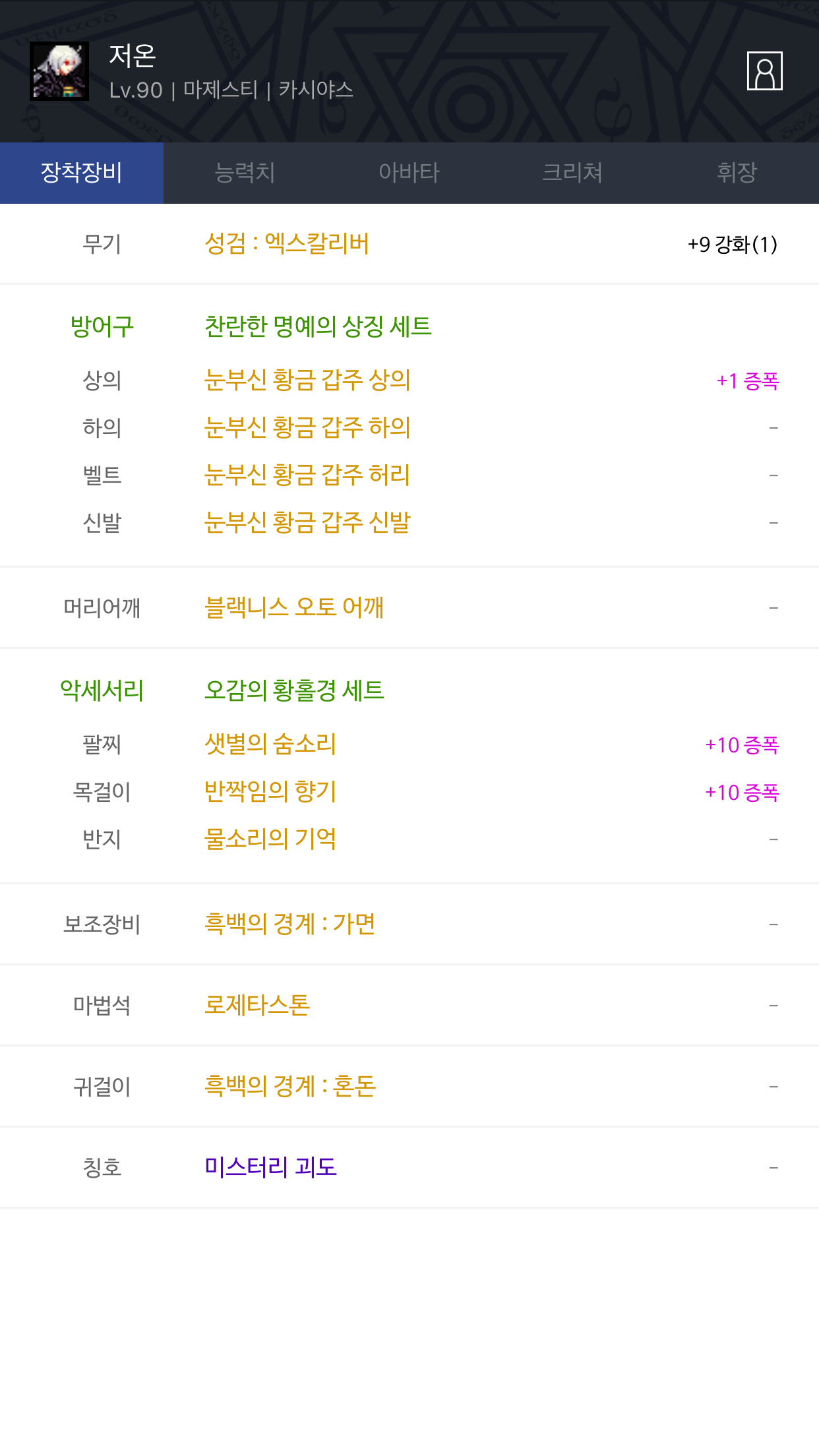Open the character profile icon in the header
Viewport: 819px width, 1456px height.
pos(764,71)
